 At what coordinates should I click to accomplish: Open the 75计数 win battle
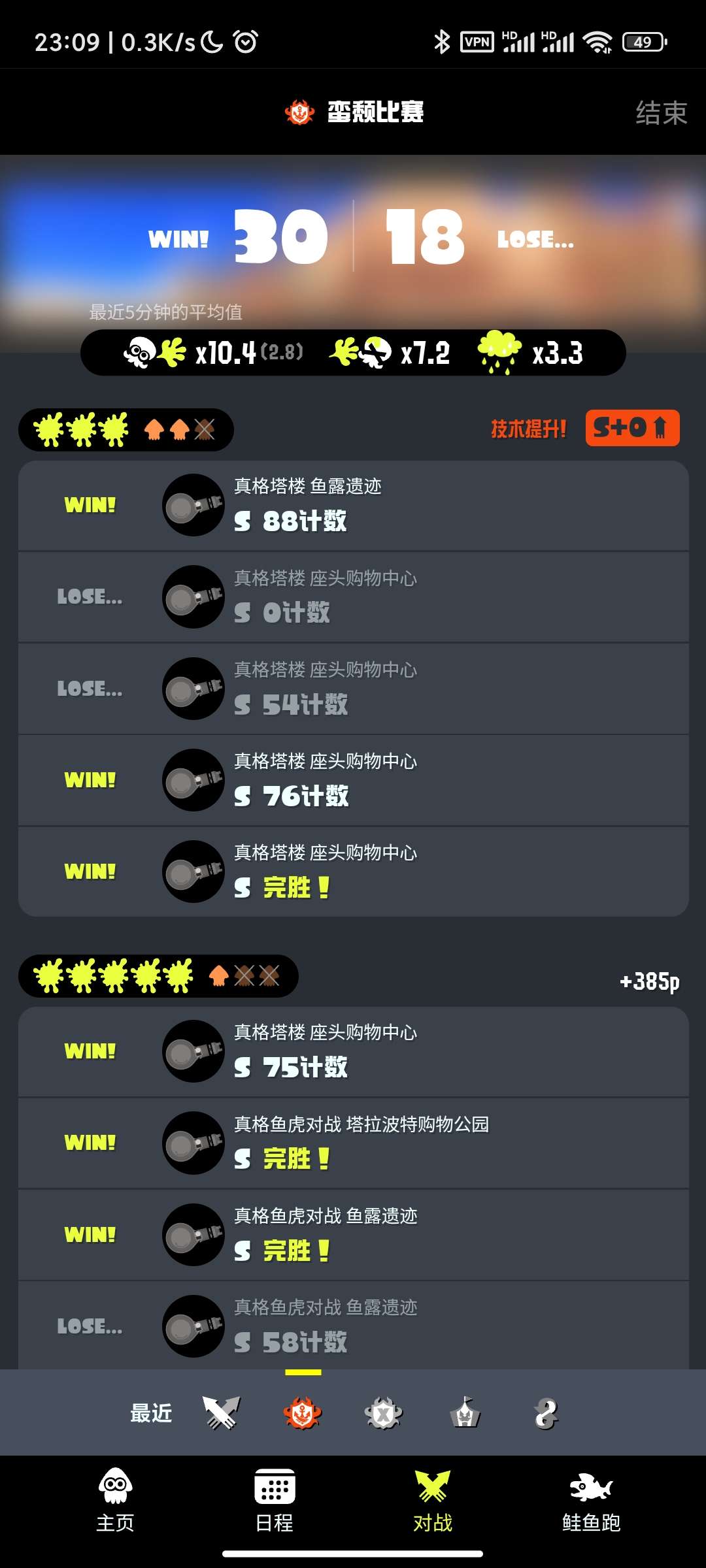[x=353, y=1051]
